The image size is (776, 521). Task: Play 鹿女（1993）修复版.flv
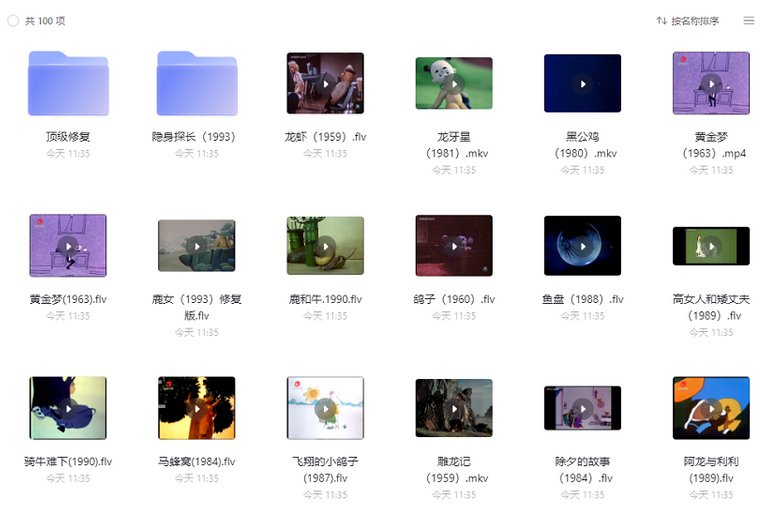click(x=197, y=246)
